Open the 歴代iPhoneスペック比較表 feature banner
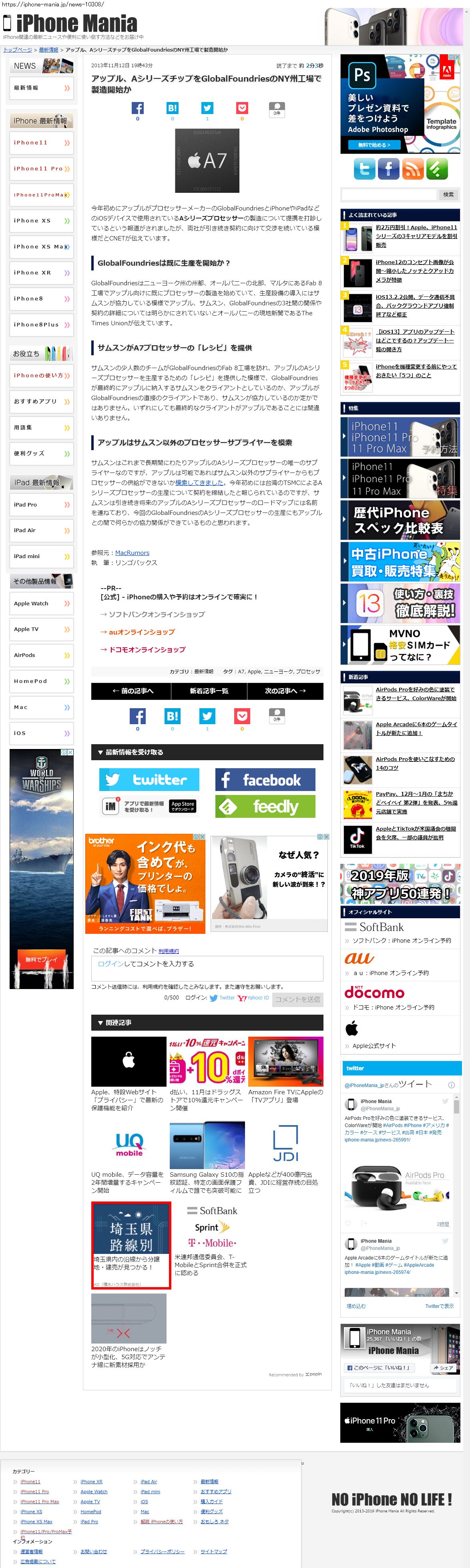 (x=400, y=521)
